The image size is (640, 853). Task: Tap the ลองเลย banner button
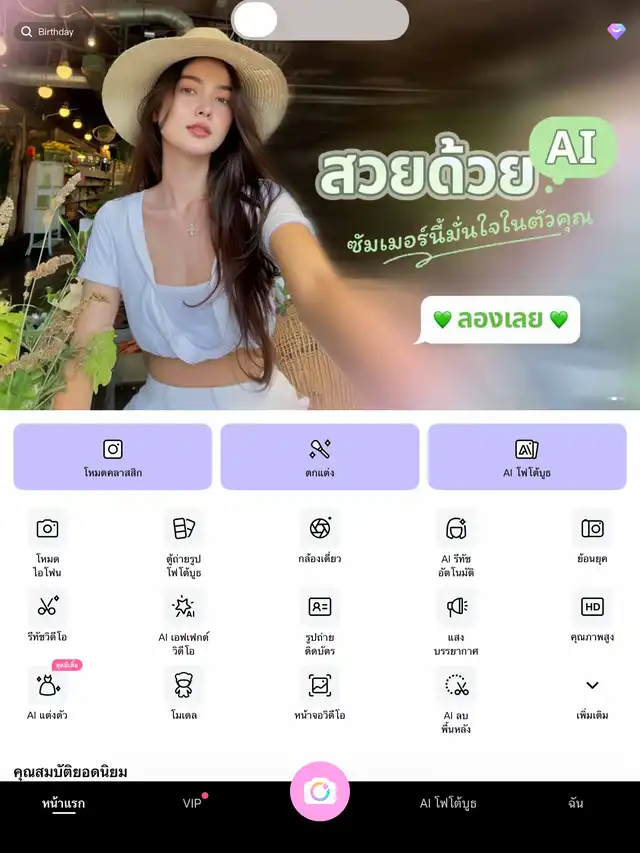[x=500, y=320]
